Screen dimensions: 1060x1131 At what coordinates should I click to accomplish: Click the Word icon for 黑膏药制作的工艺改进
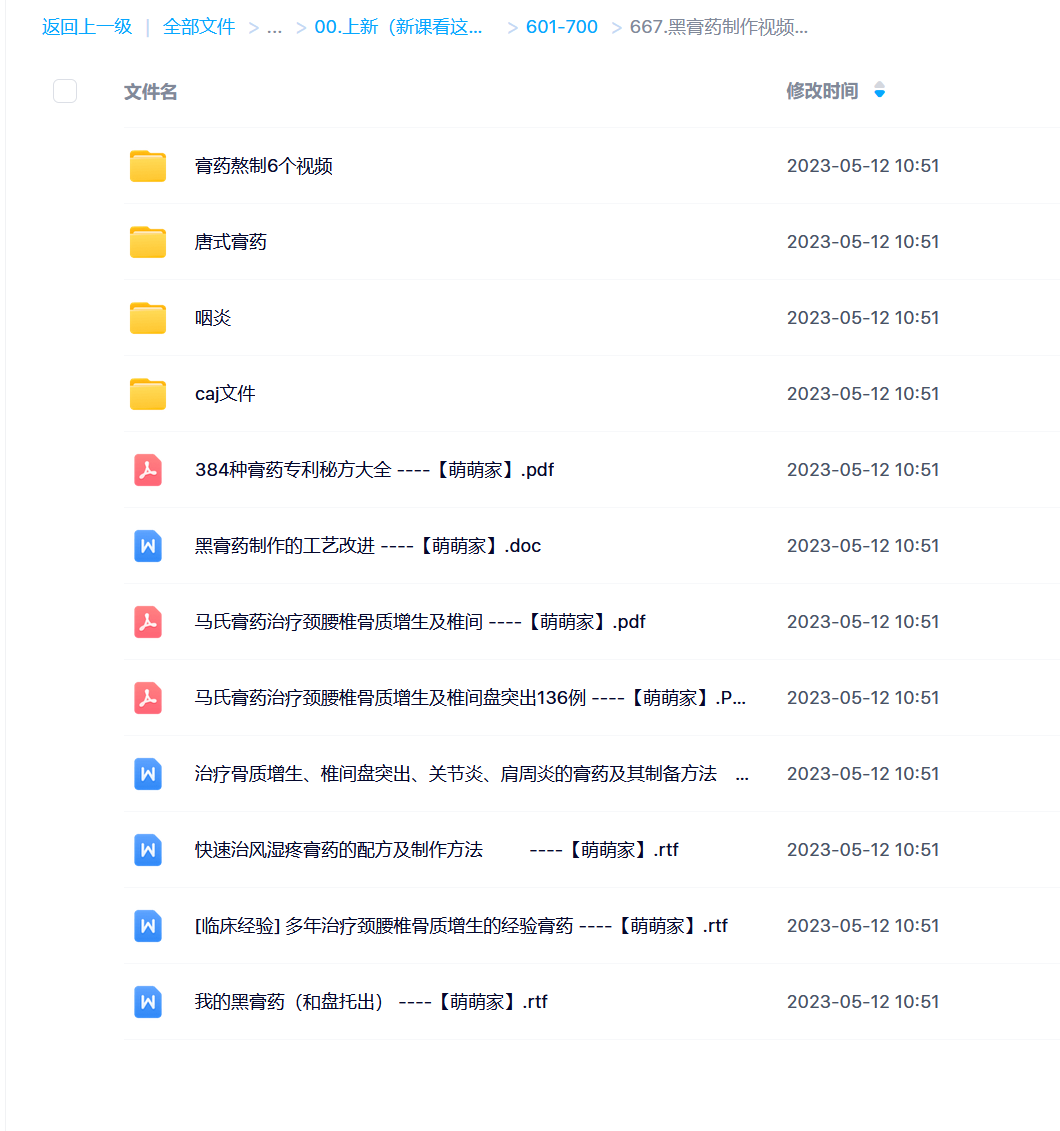[147, 545]
